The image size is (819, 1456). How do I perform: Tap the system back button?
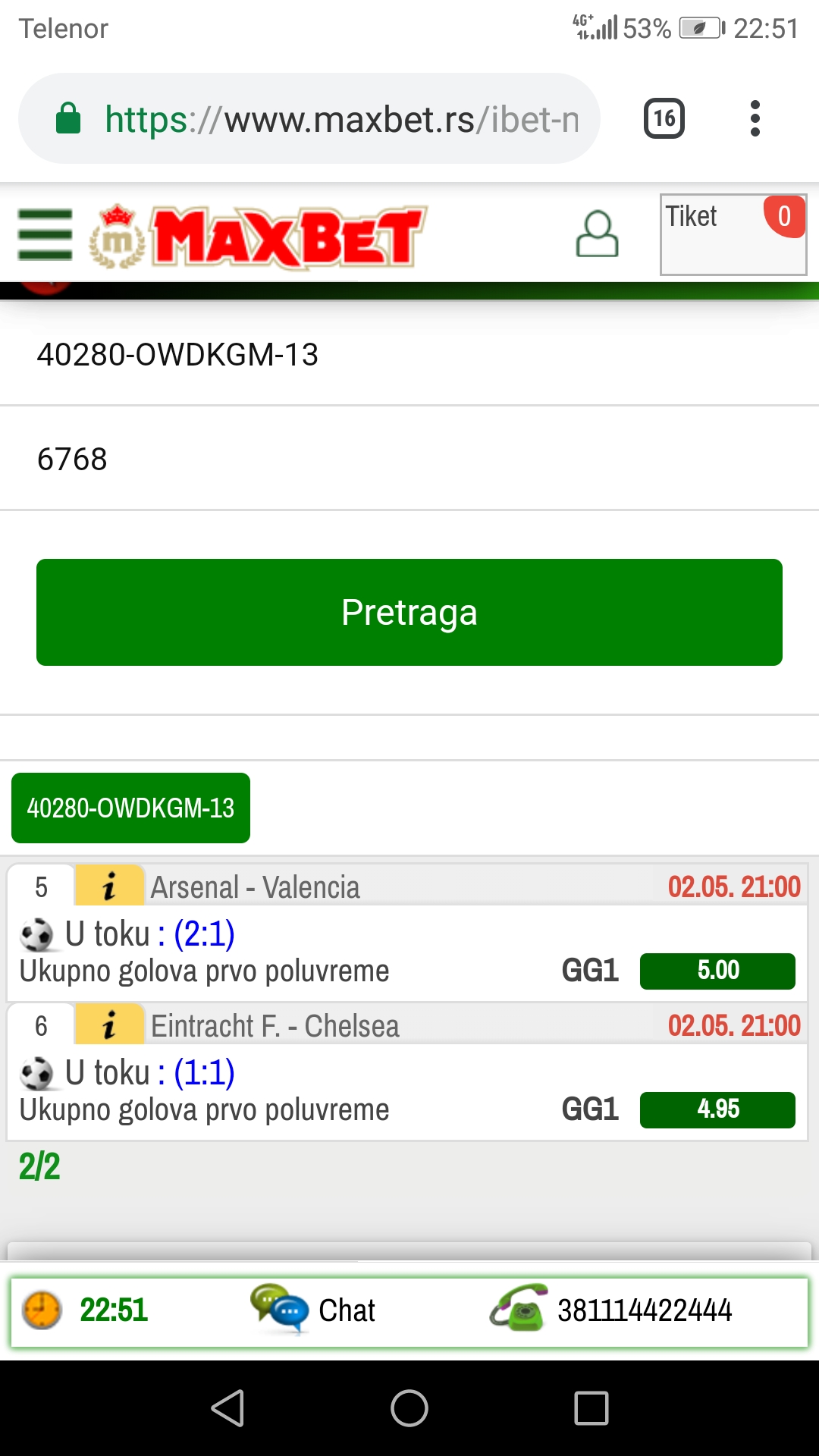pos(227,1408)
